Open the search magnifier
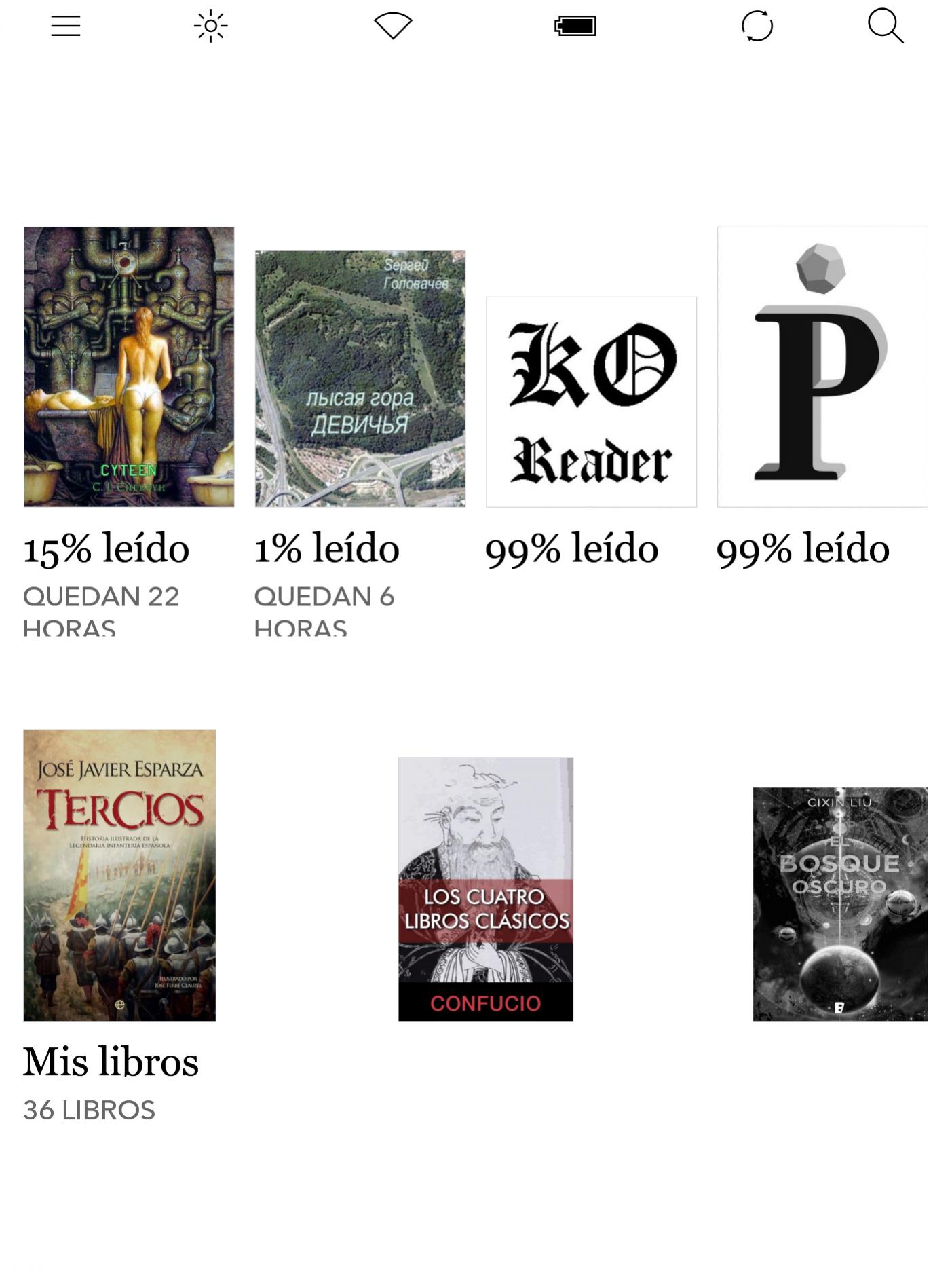 pos(885,26)
